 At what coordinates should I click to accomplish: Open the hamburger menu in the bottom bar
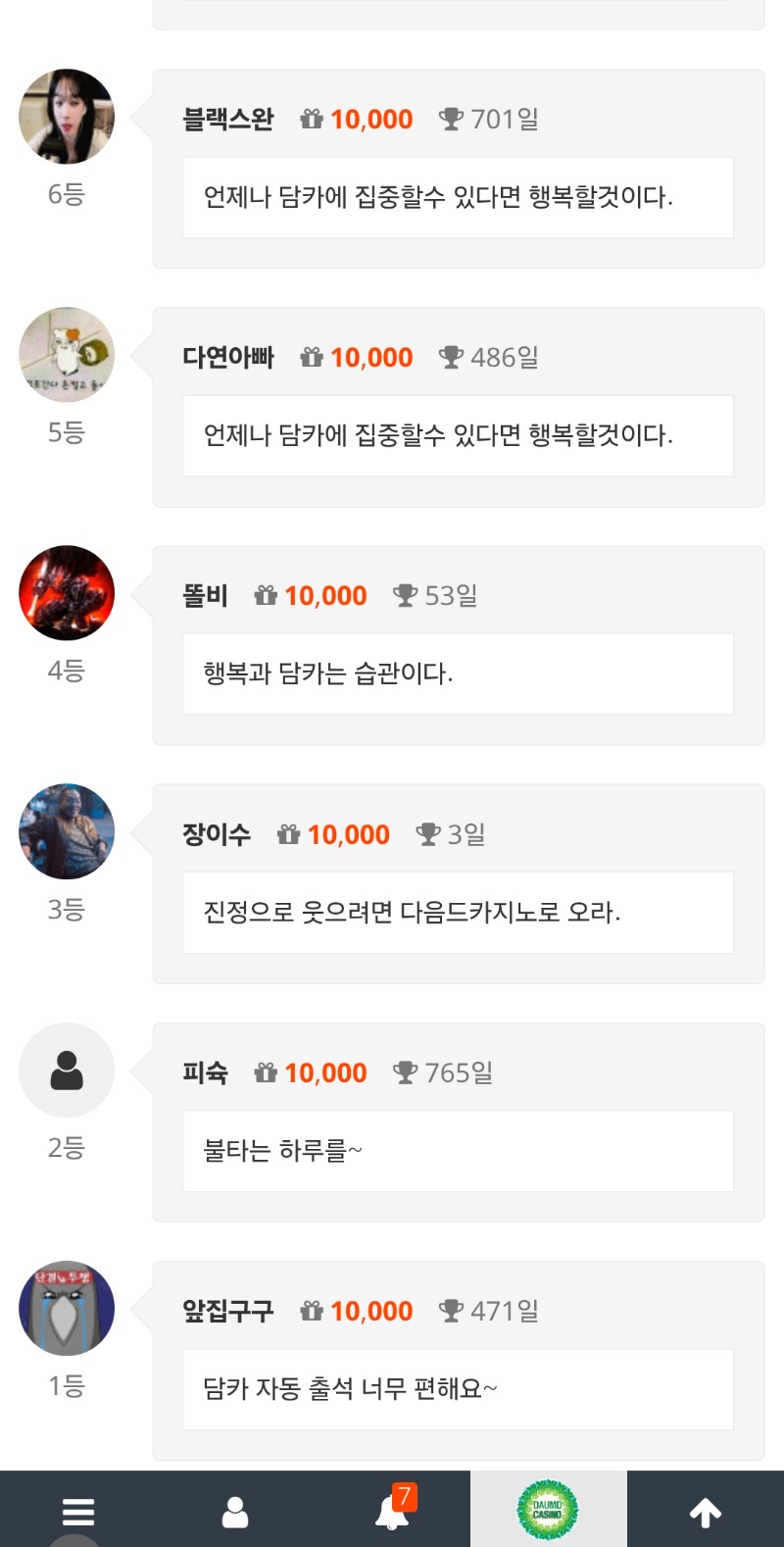pos(78,1512)
